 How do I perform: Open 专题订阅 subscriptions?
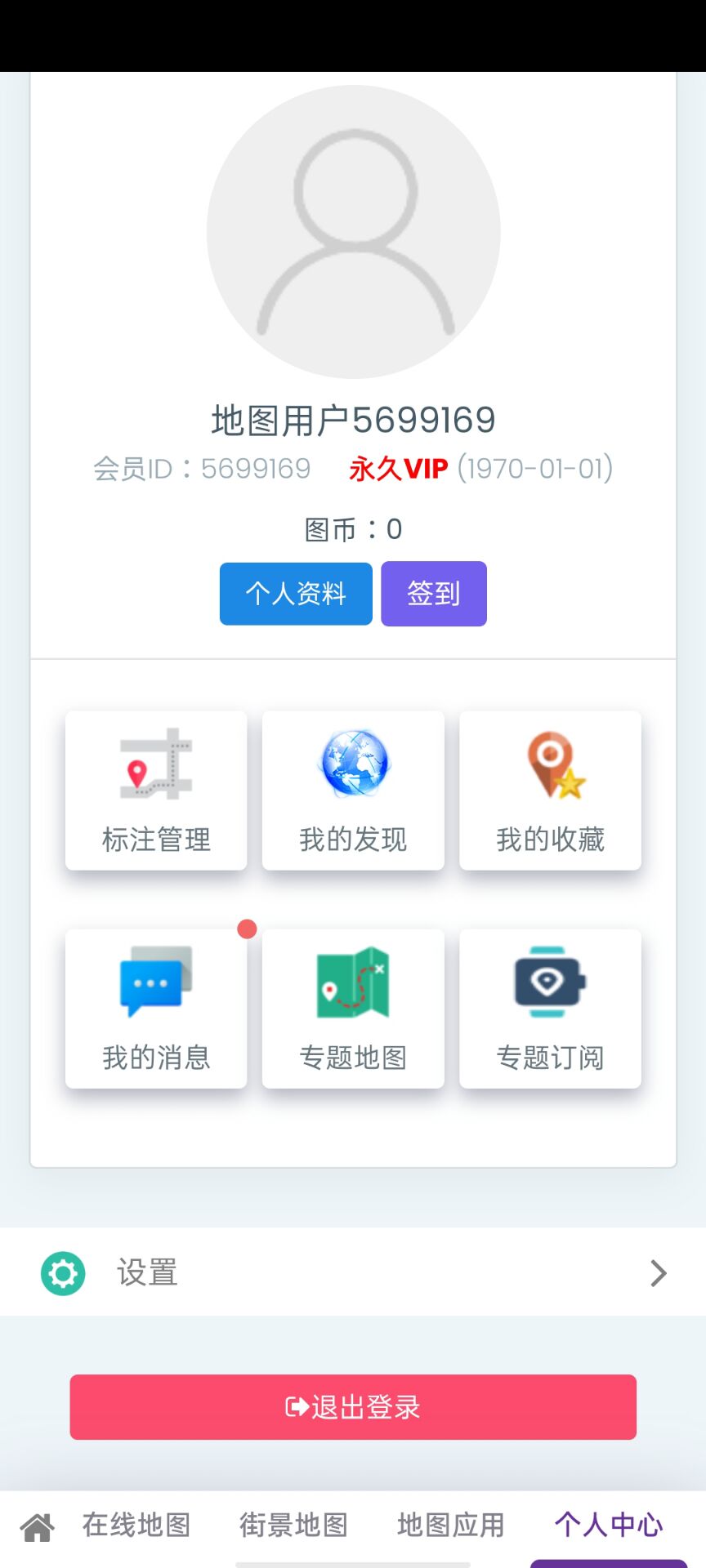(x=550, y=1008)
